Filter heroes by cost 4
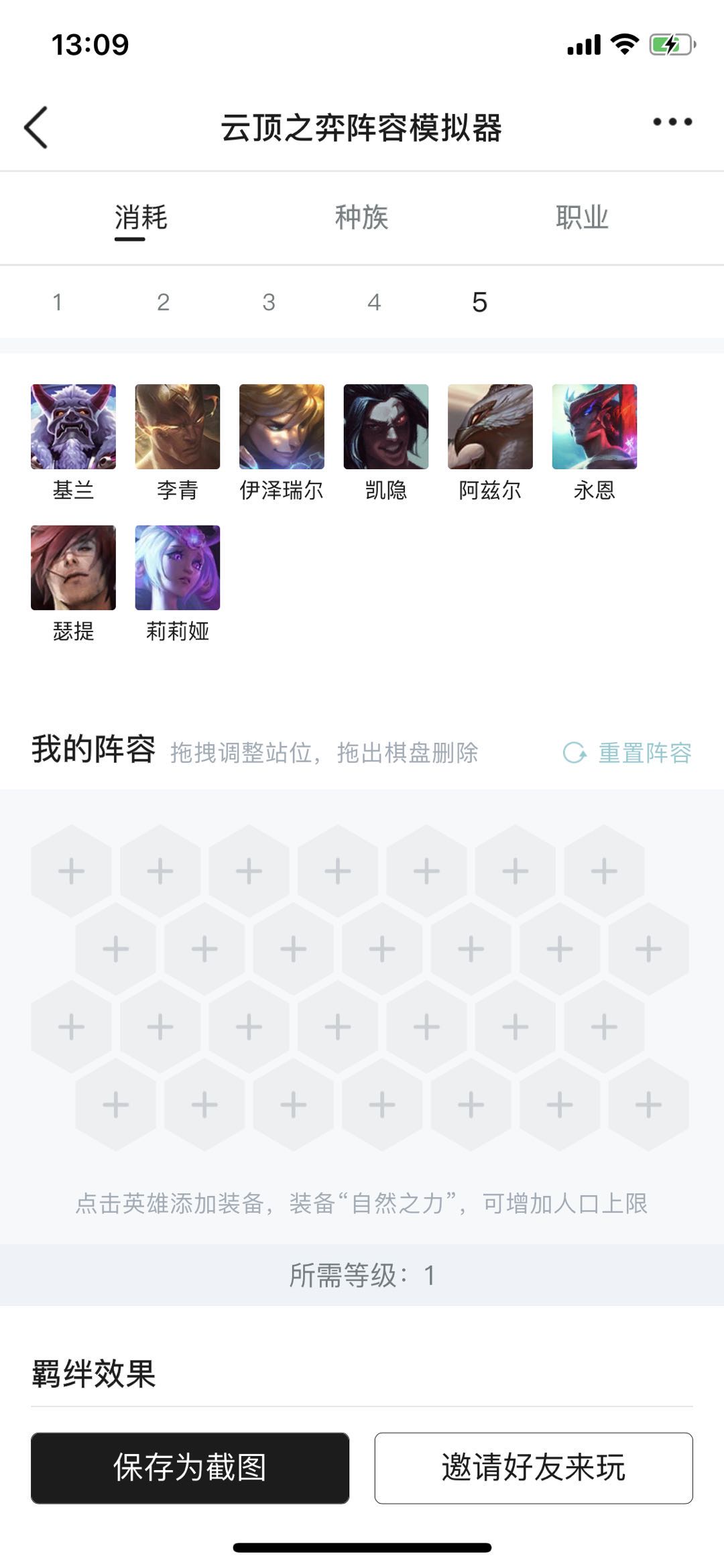This screenshot has height=1568, width=724. [374, 302]
